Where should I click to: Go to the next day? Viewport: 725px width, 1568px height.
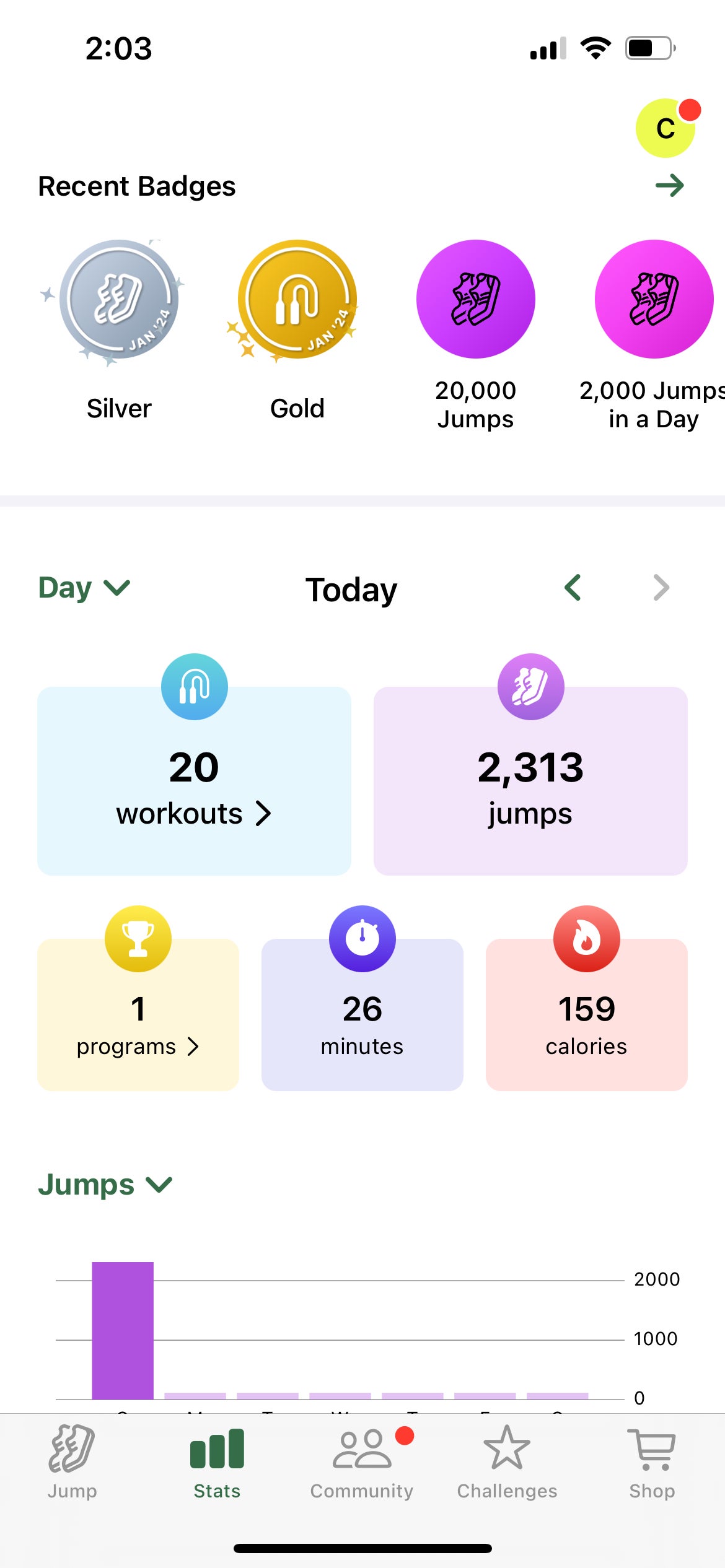(661, 588)
